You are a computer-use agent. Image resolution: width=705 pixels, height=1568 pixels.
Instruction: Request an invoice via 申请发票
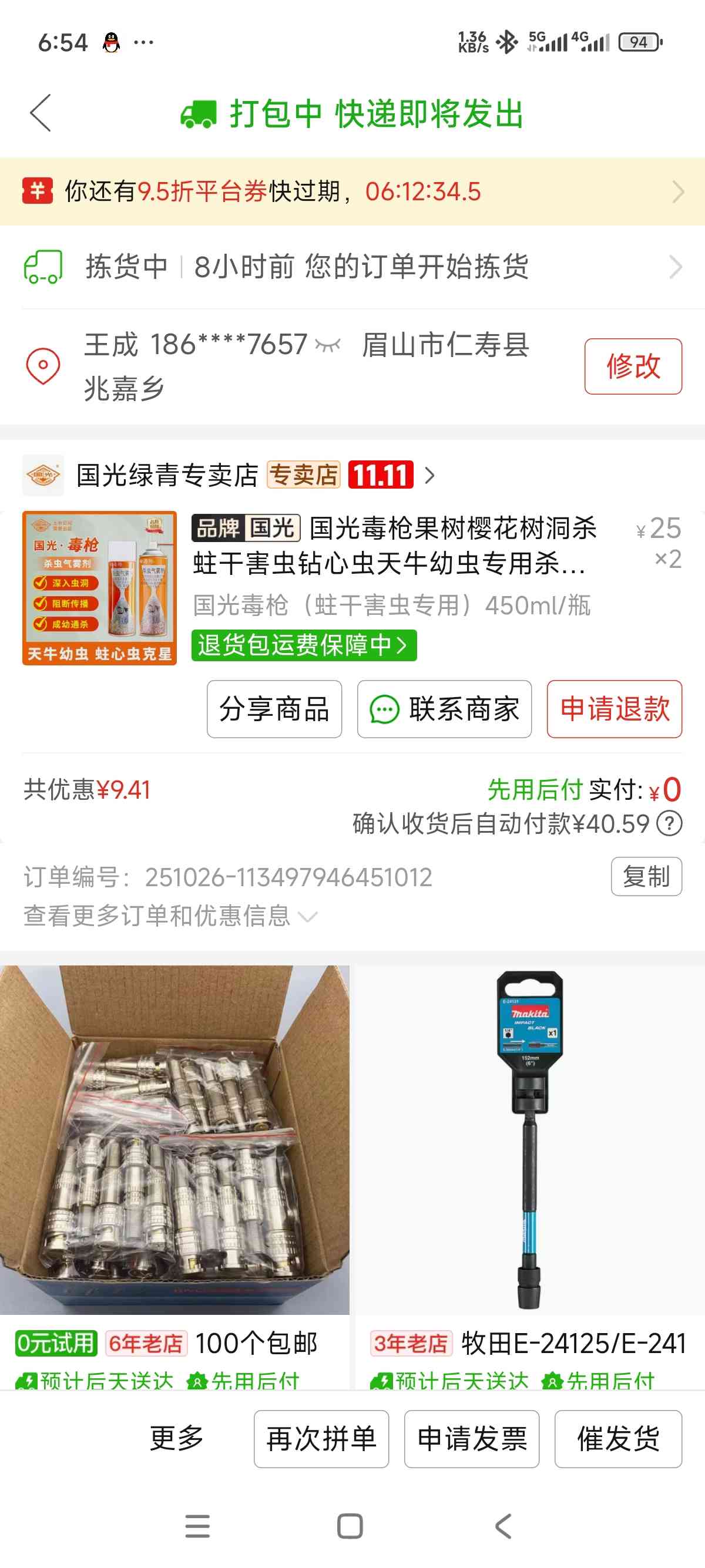(471, 1439)
